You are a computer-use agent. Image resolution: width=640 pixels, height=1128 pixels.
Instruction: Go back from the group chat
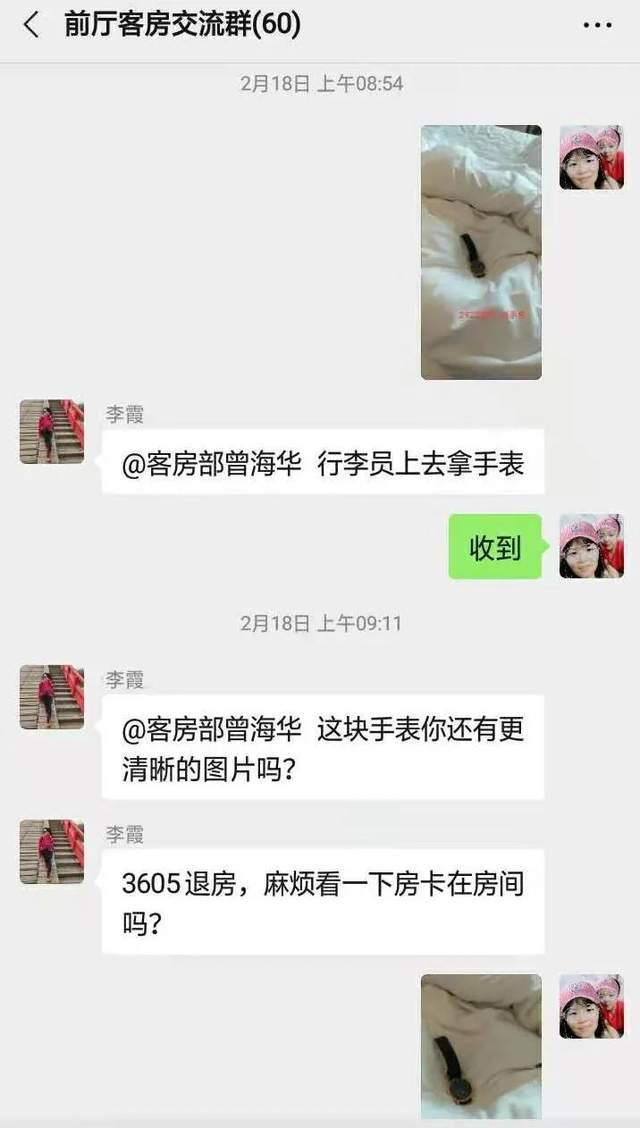(x=31, y=25)
